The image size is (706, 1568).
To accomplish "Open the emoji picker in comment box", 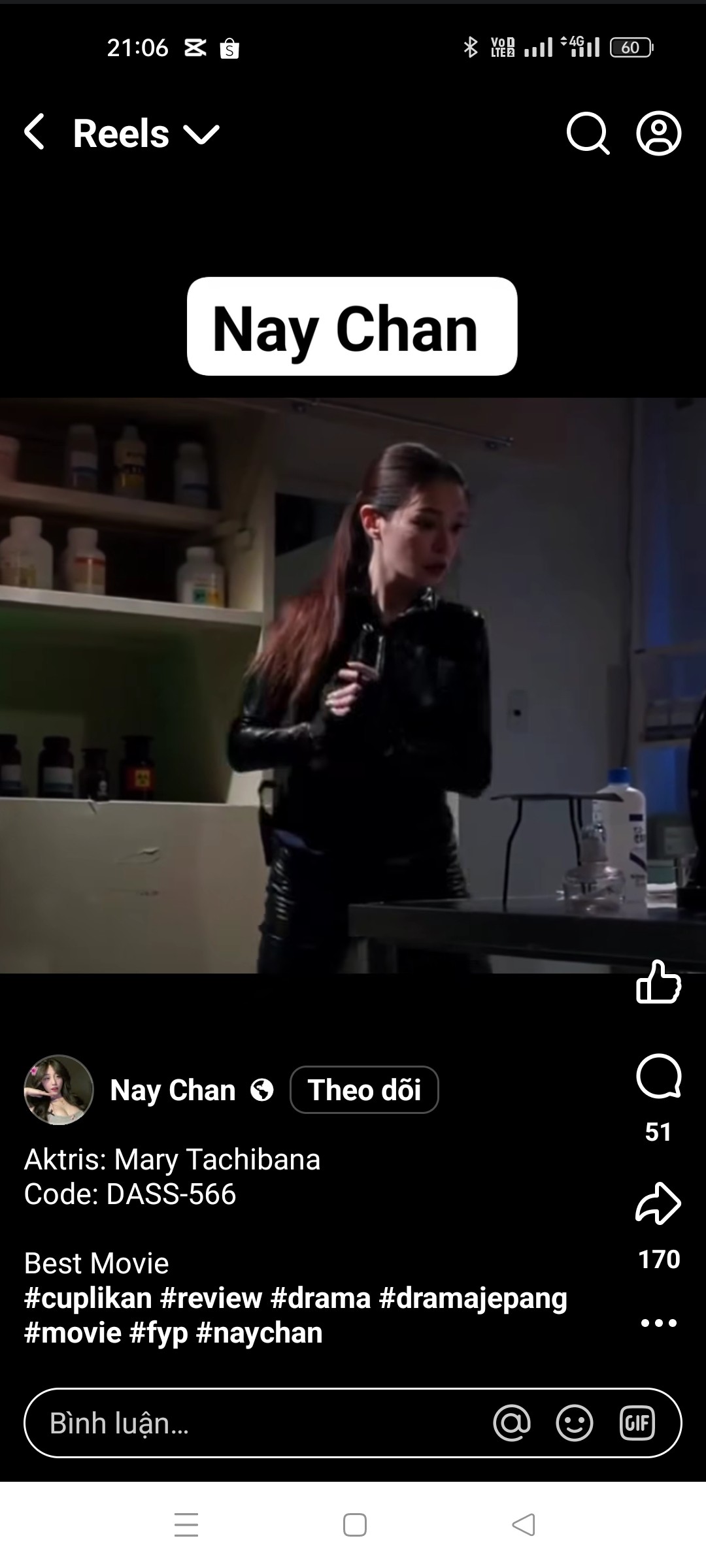I will click(x=574, y=1423).
